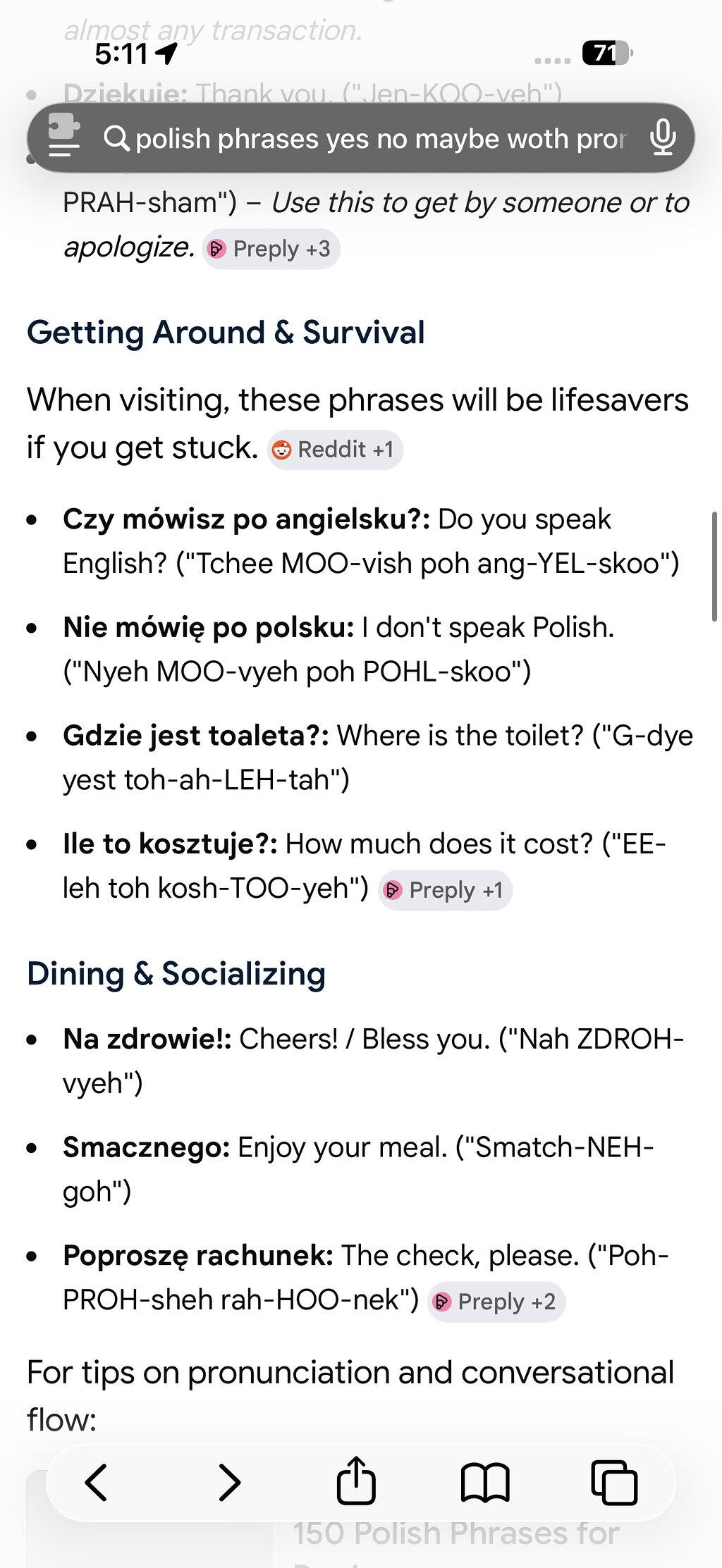
Task: Open the page menu icon in address bar
Action: tap(63, 137)
